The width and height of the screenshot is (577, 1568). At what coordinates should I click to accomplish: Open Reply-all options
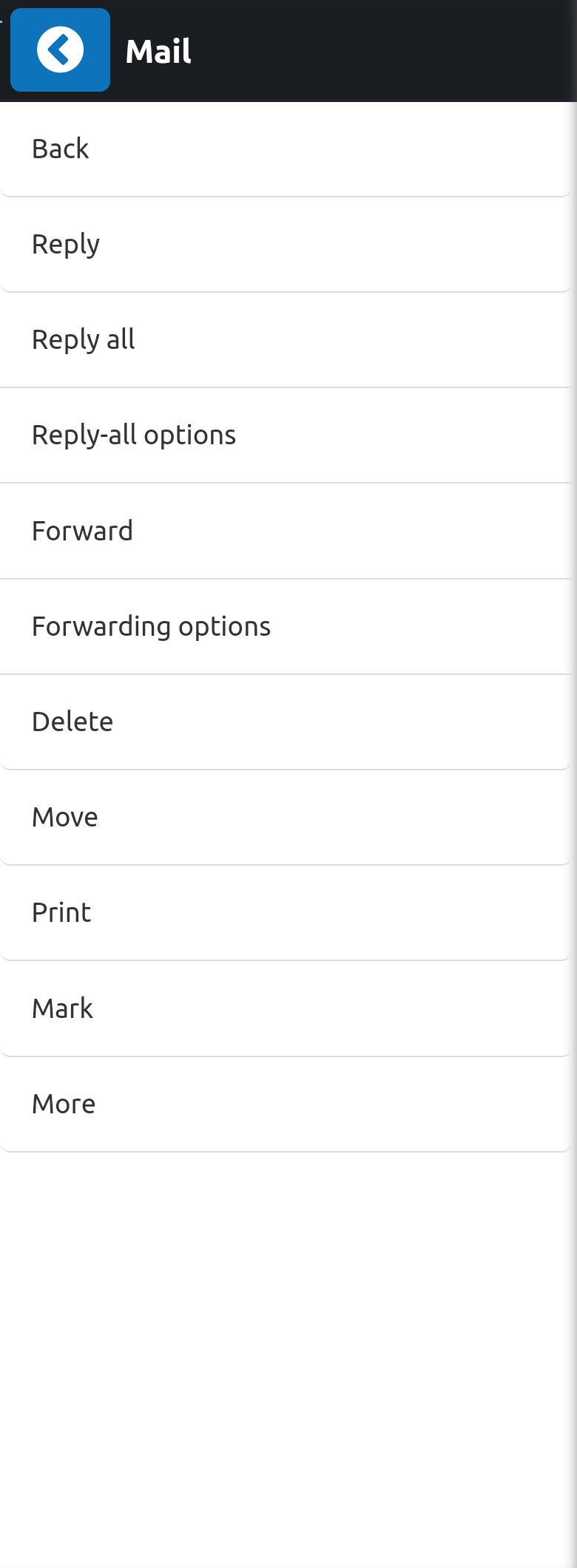[134, 435]
